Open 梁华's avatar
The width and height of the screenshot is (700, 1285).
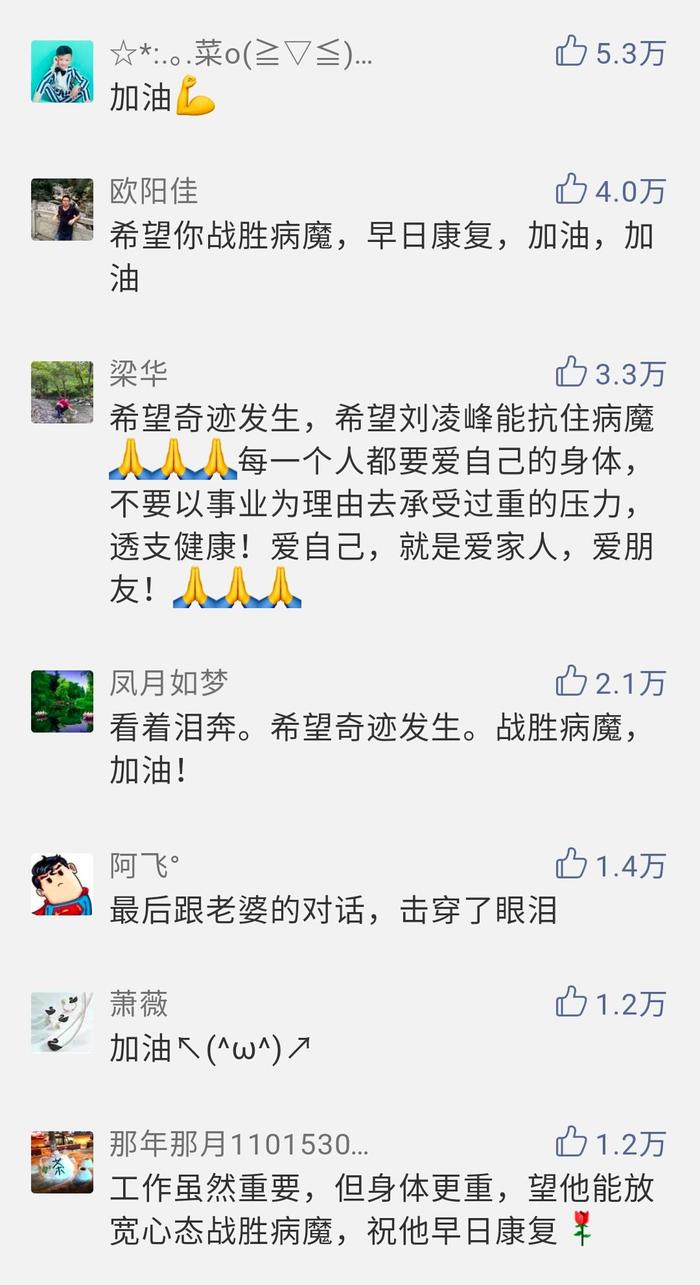(62, 392)
